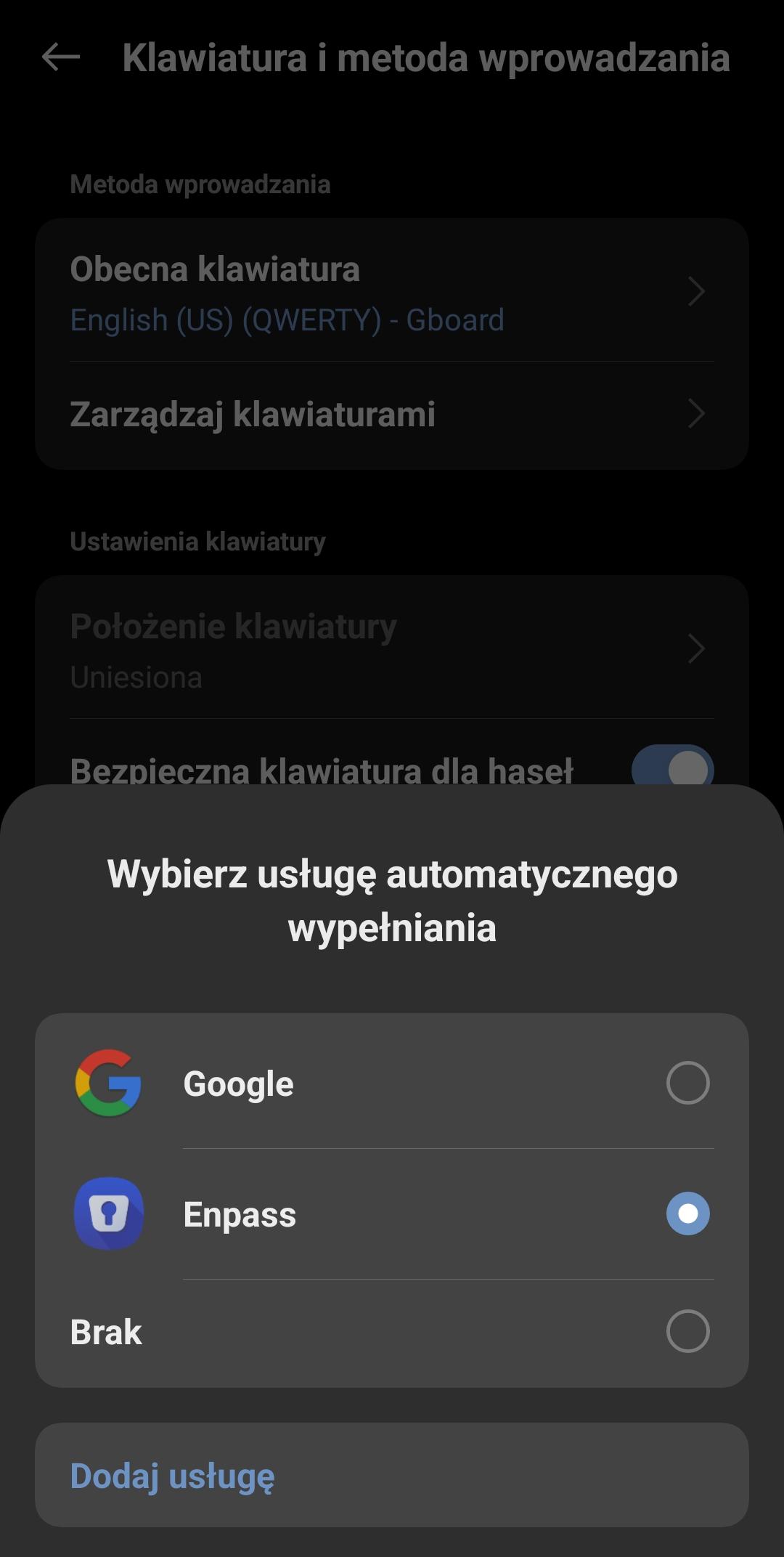Tap Dodaj usługę to add a service
Viewport: 784px width, 1557px height.
pos(392,1476)
